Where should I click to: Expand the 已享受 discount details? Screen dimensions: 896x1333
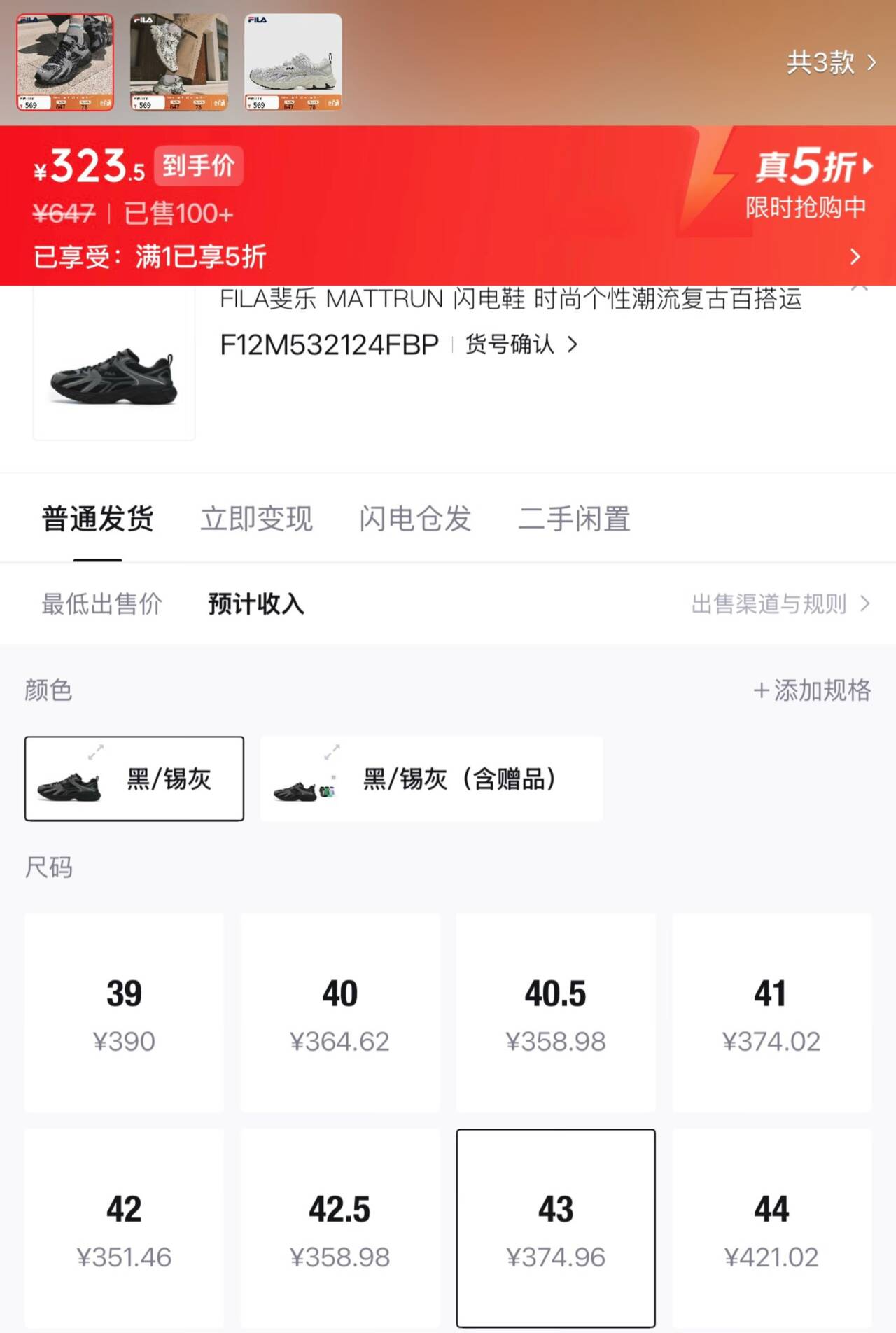[x=854, y=257]
